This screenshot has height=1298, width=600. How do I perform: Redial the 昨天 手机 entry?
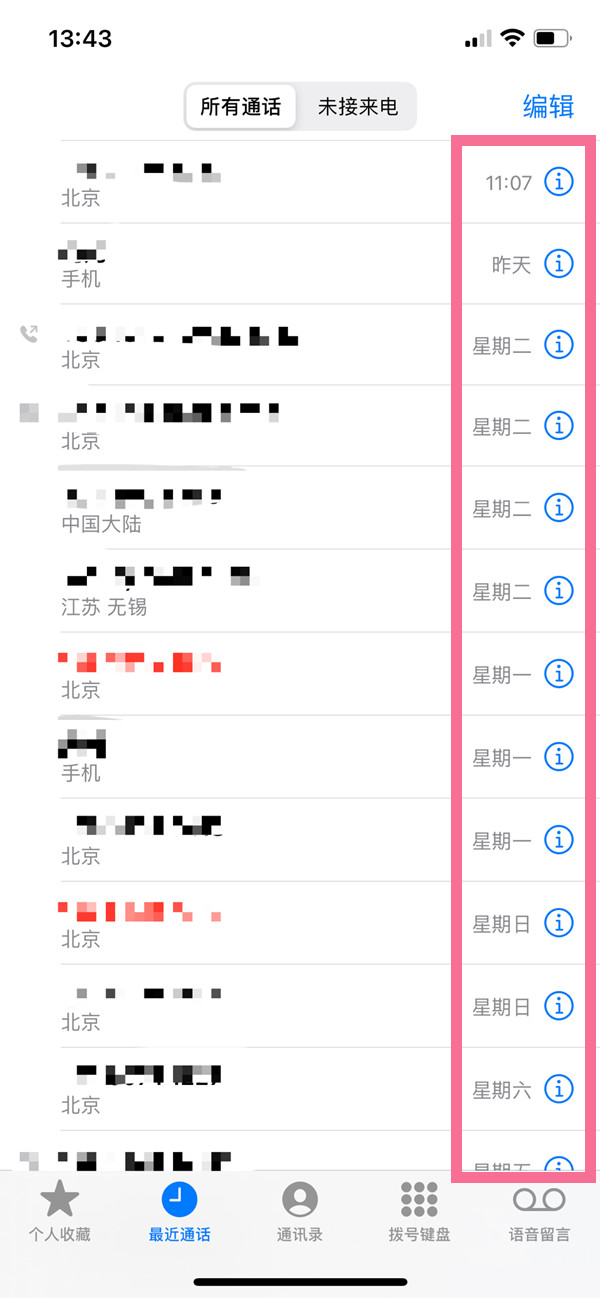pyautogui.click(x=250, y=264)
